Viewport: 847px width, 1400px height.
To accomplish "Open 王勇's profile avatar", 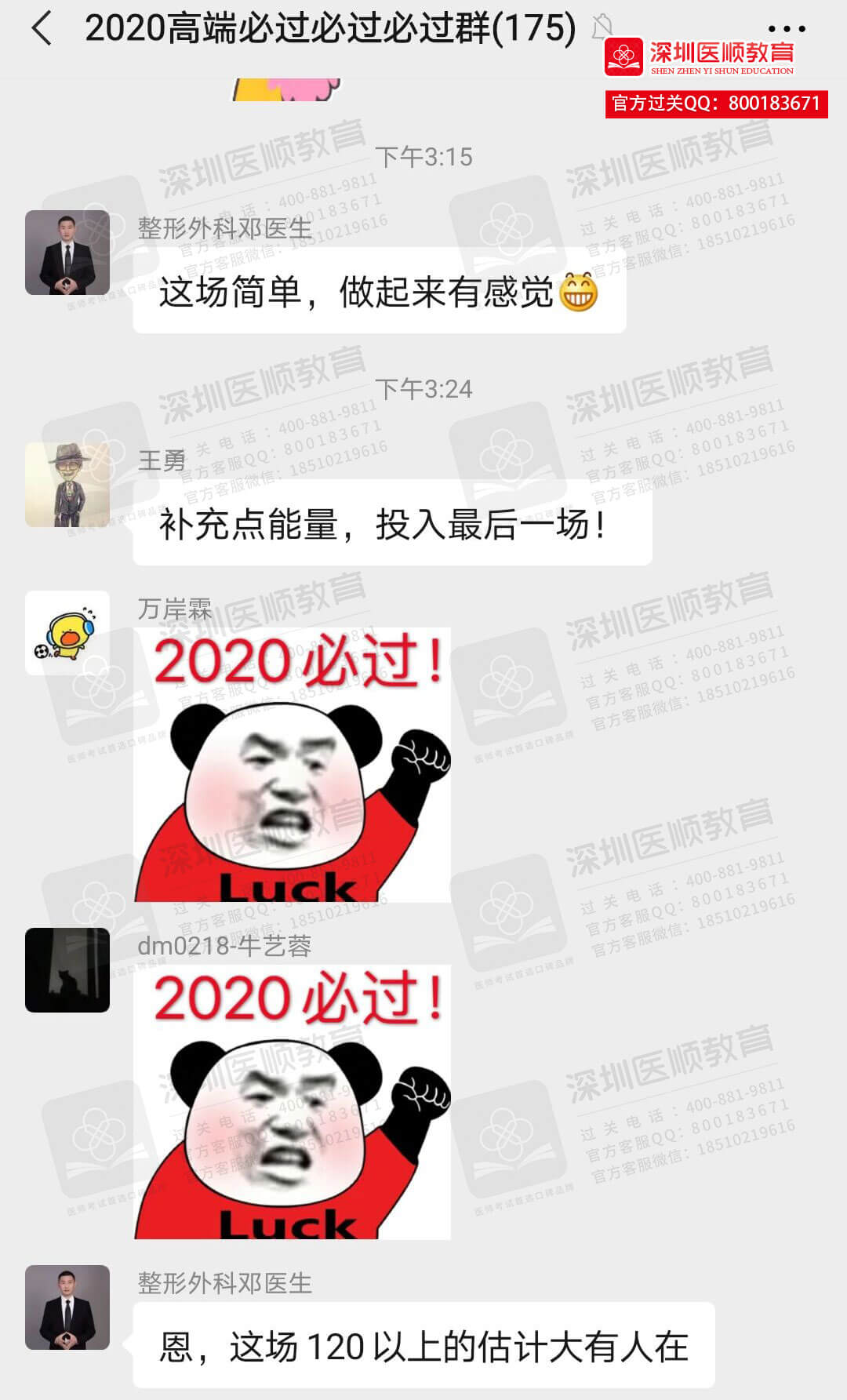I will 67,485.
